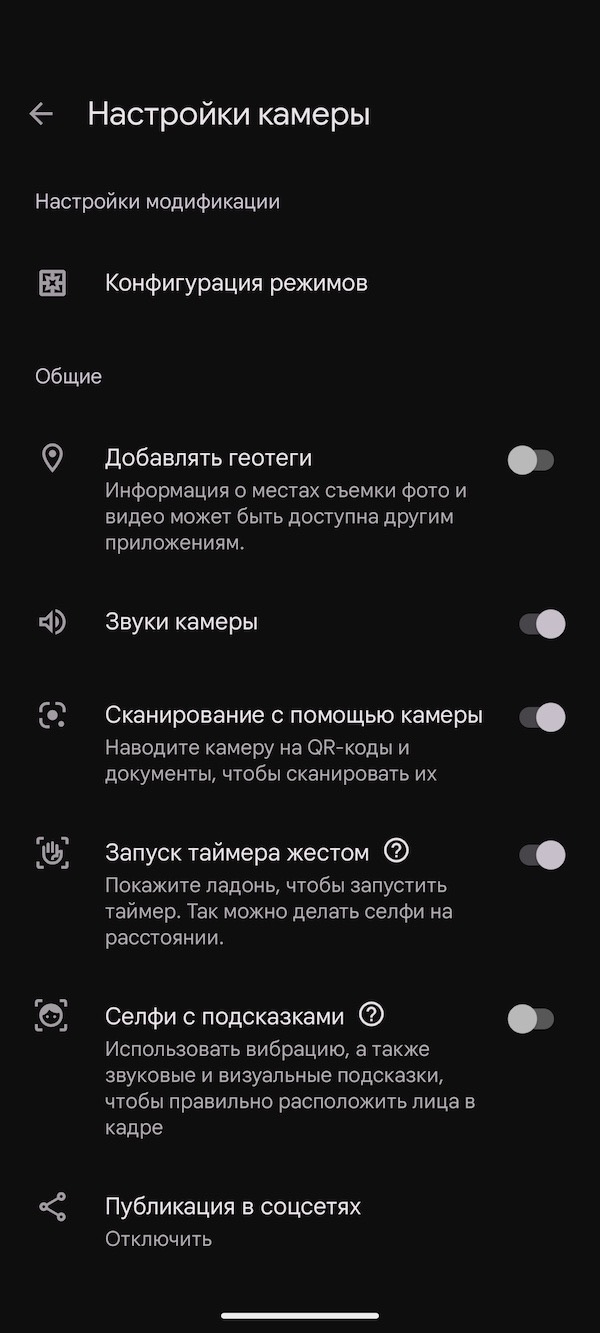The width and height of the screenshot is (600, 1333).
Task: Disable Сканирование с помощью камеры
Action: click(541, 717)
